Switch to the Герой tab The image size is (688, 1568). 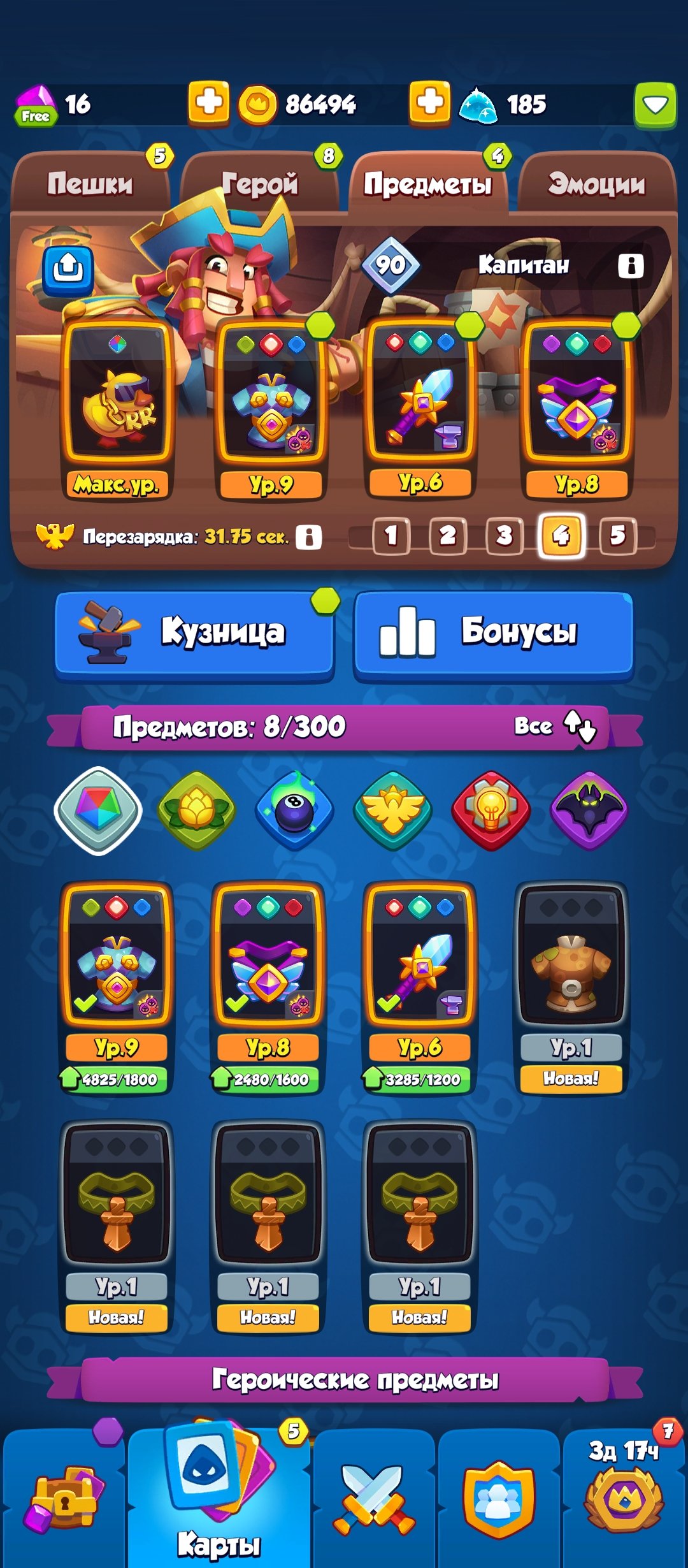pos(260,184)
